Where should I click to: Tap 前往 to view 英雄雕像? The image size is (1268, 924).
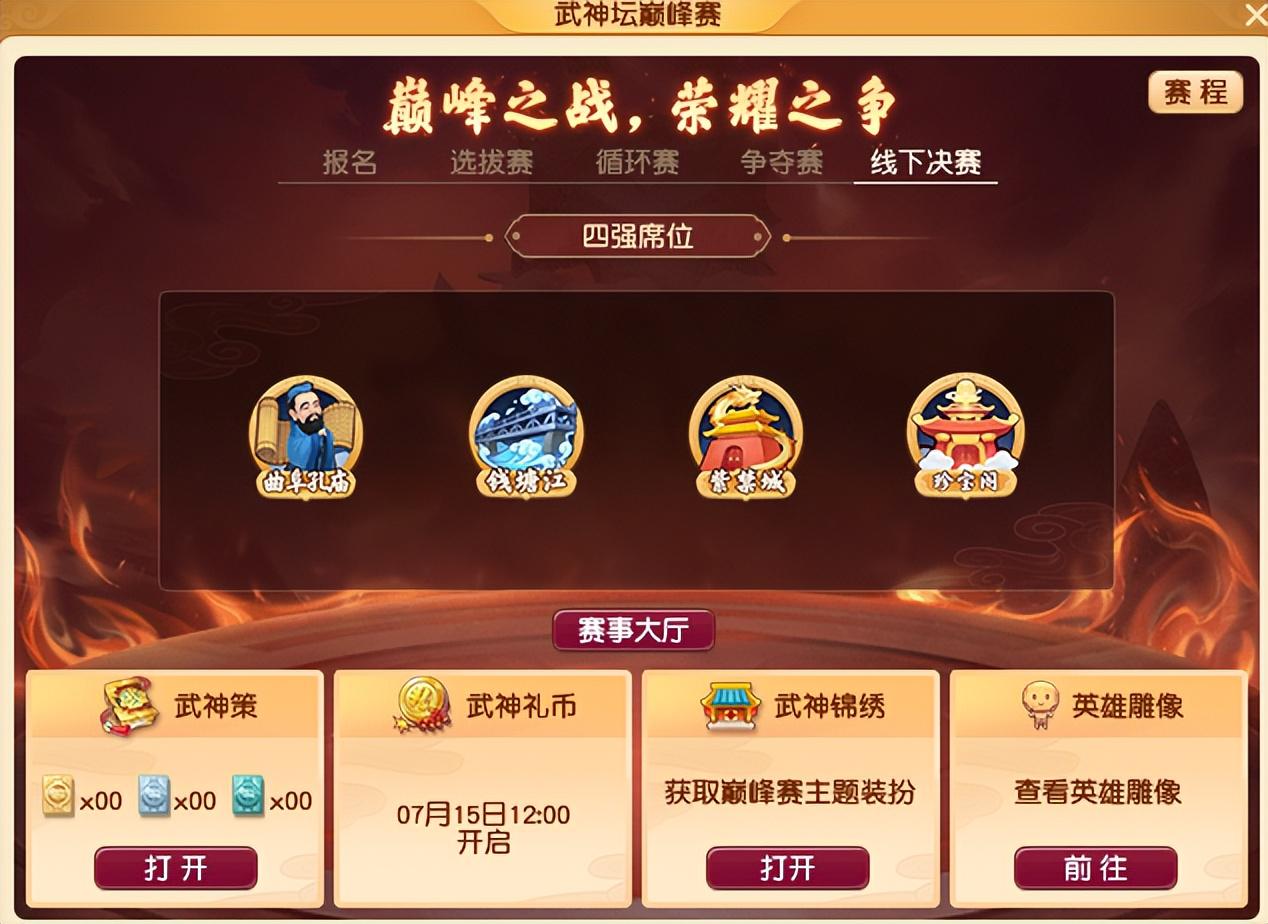click(x=1095, y=867)
